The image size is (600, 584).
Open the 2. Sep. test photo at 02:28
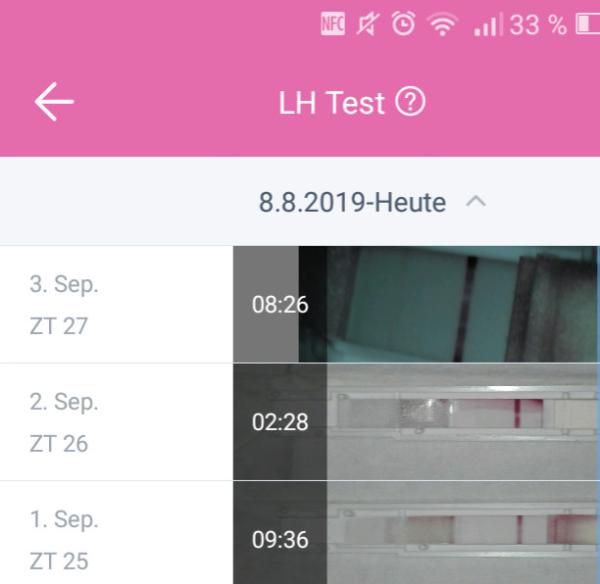click(x=416, y=421)
